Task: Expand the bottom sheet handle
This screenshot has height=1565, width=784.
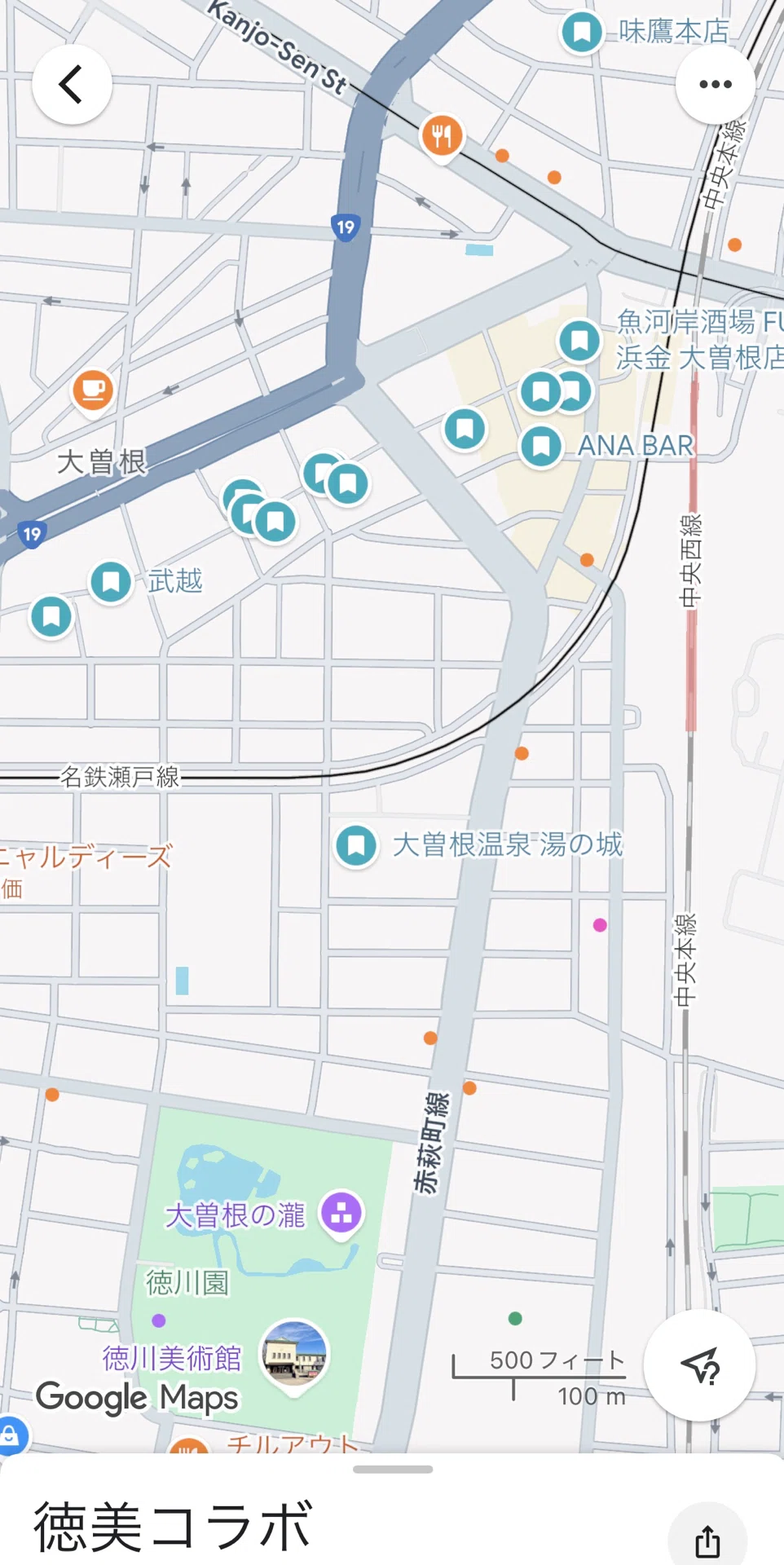Action: (x=393, y=1470)
